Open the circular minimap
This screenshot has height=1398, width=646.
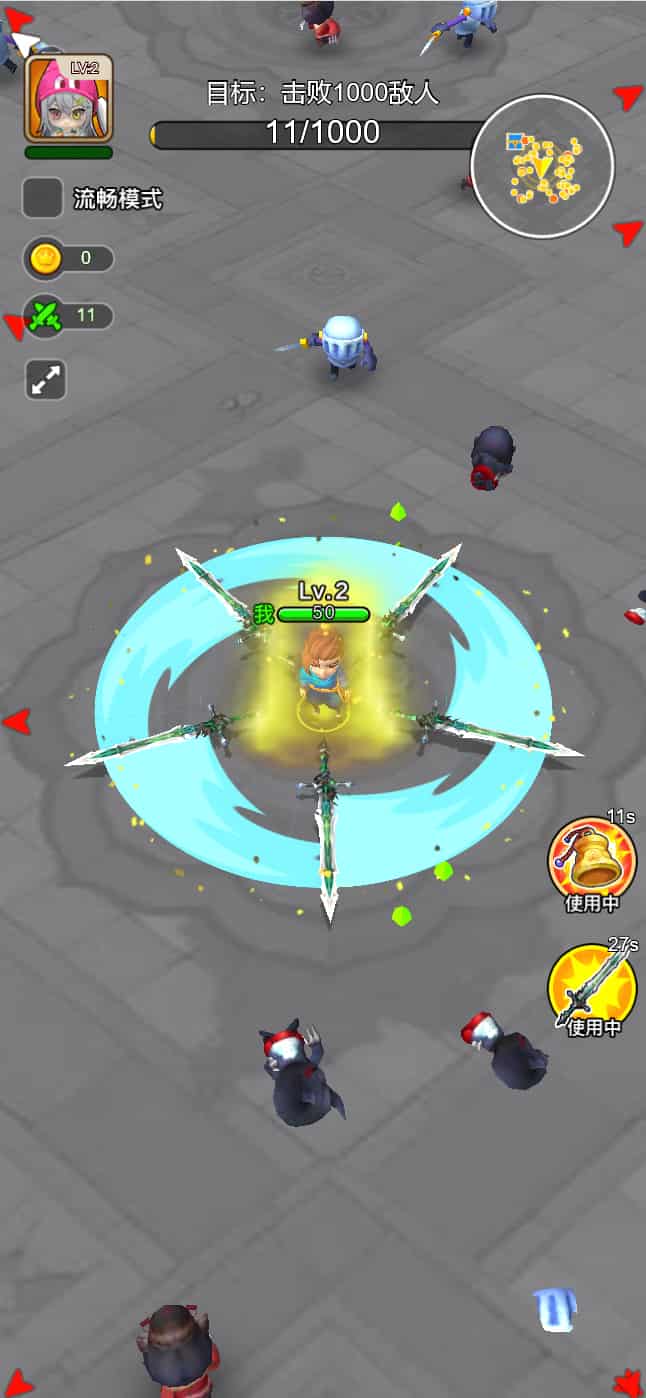click(542, 166)
